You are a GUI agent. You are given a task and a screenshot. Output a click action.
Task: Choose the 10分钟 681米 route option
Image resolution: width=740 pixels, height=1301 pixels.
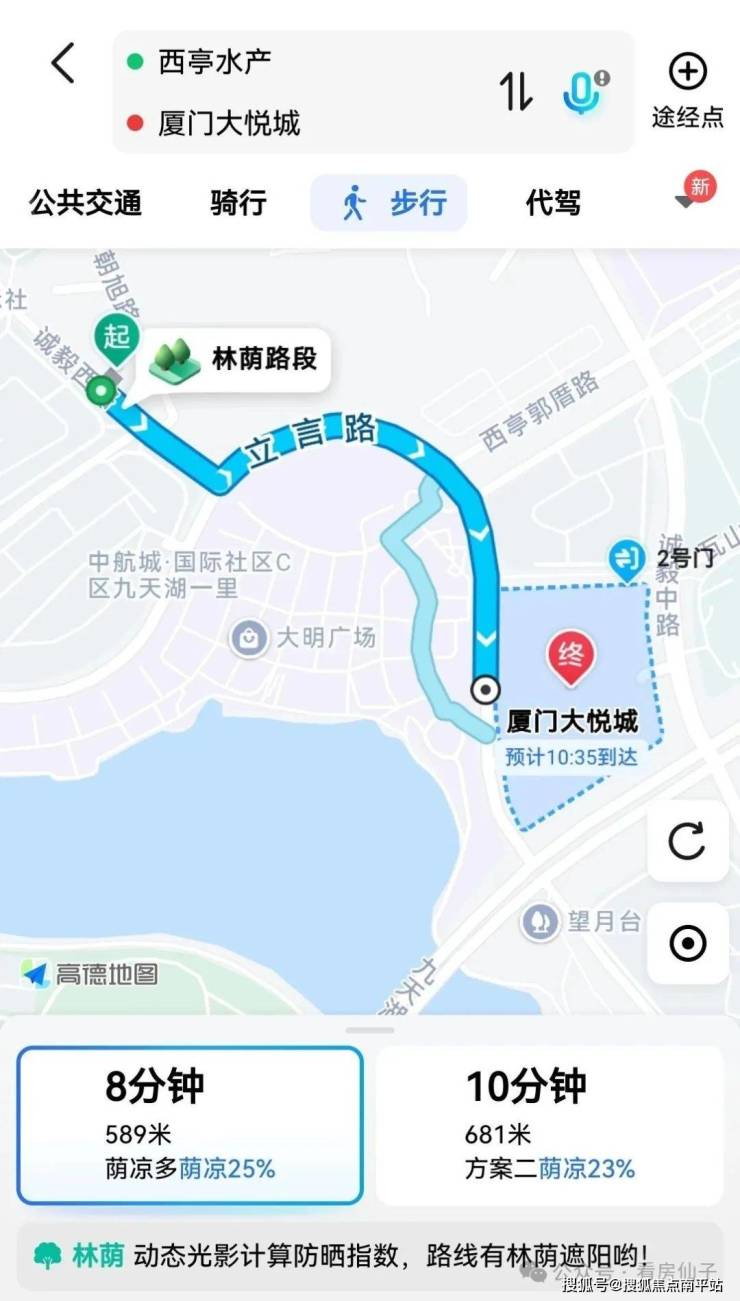click(x=549, y=1125)
